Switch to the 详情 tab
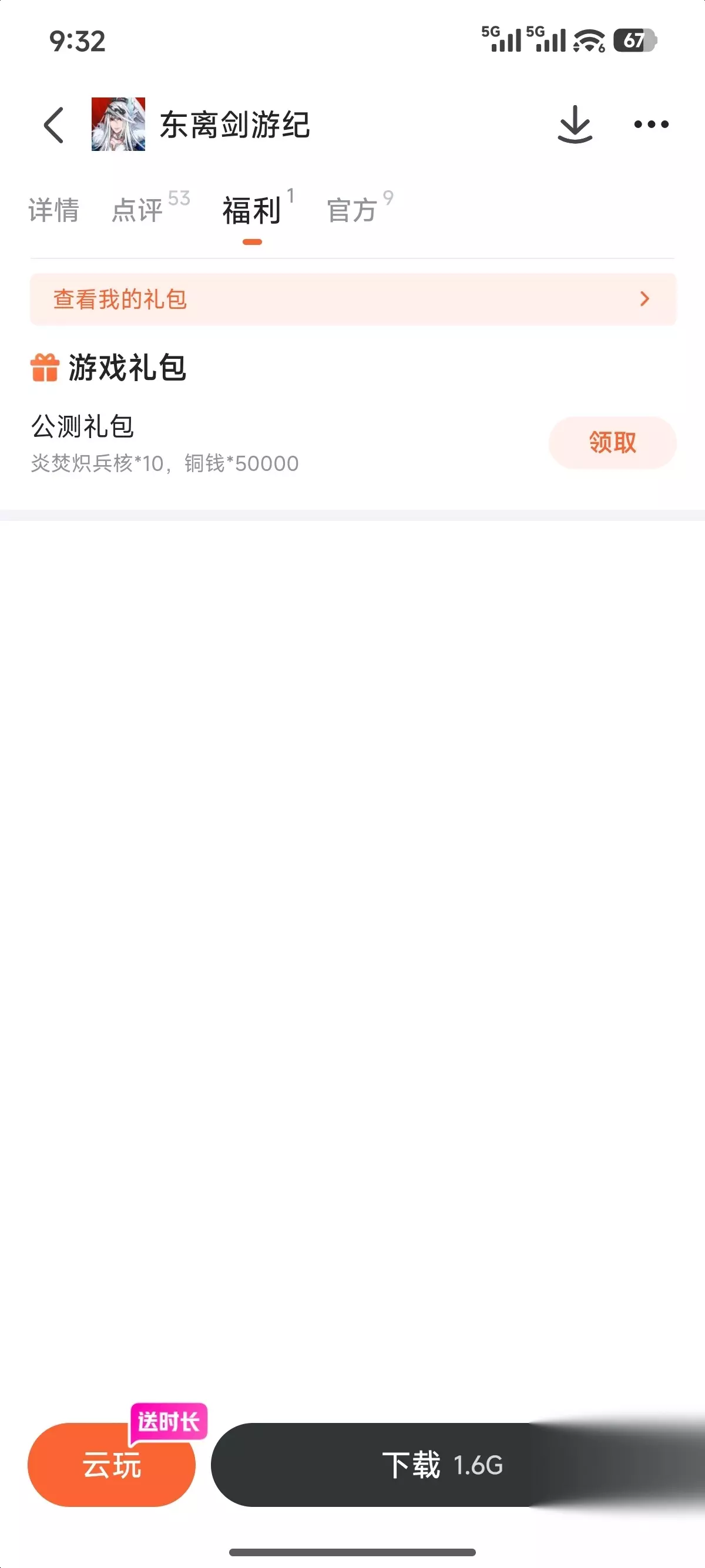The height and width of the screenshot is (1568, 705). click(53, 211)
